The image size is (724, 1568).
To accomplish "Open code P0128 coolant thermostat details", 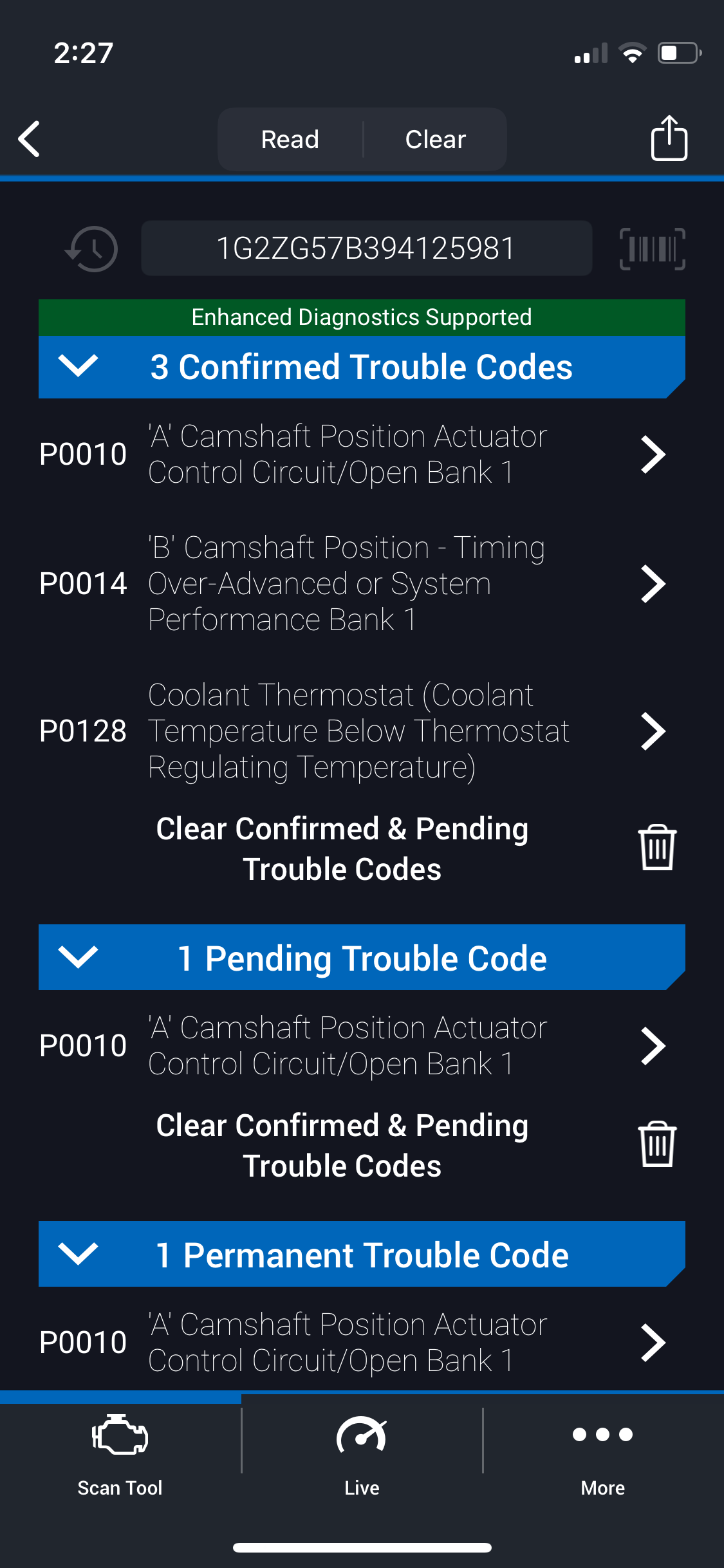I will tap(362, 731).
